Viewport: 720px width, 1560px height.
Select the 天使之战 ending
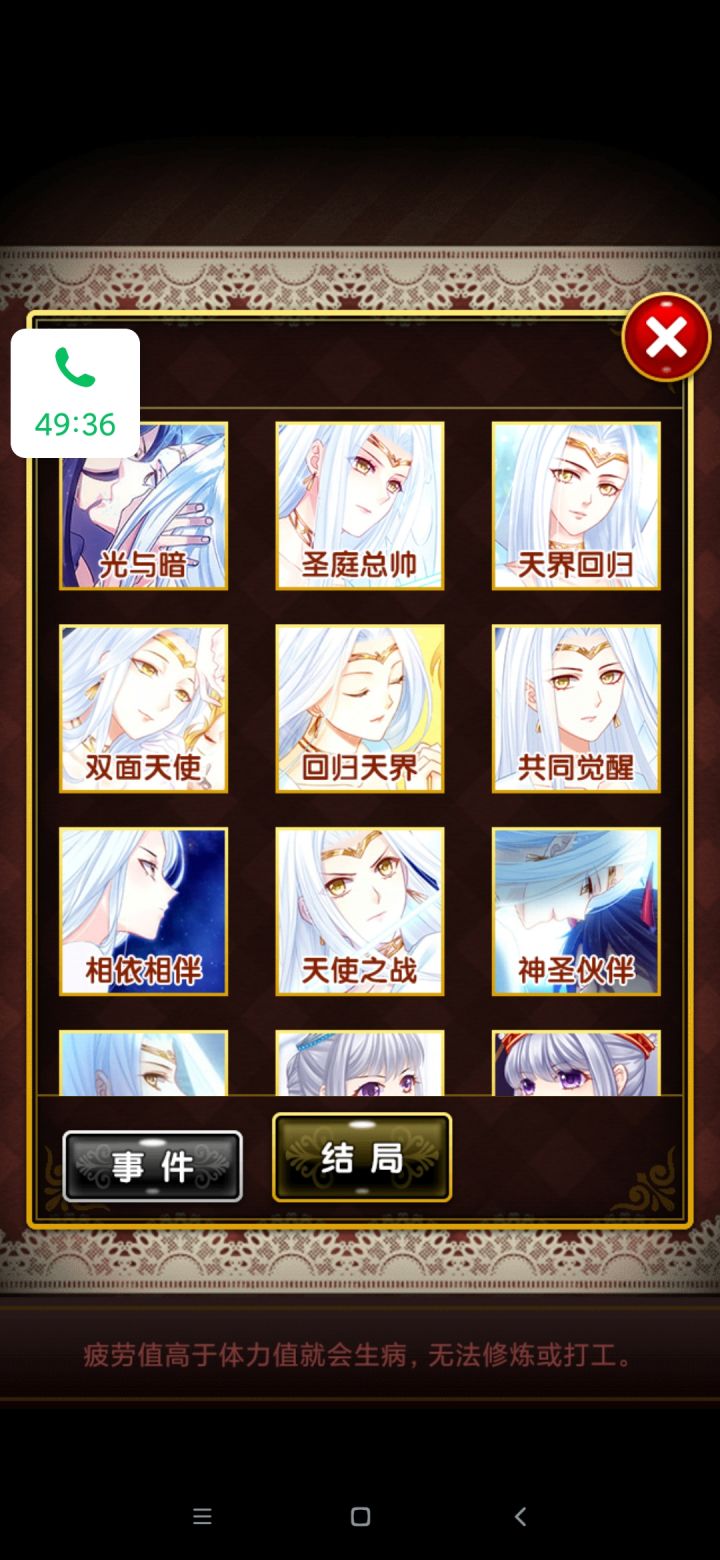[360, 911]
